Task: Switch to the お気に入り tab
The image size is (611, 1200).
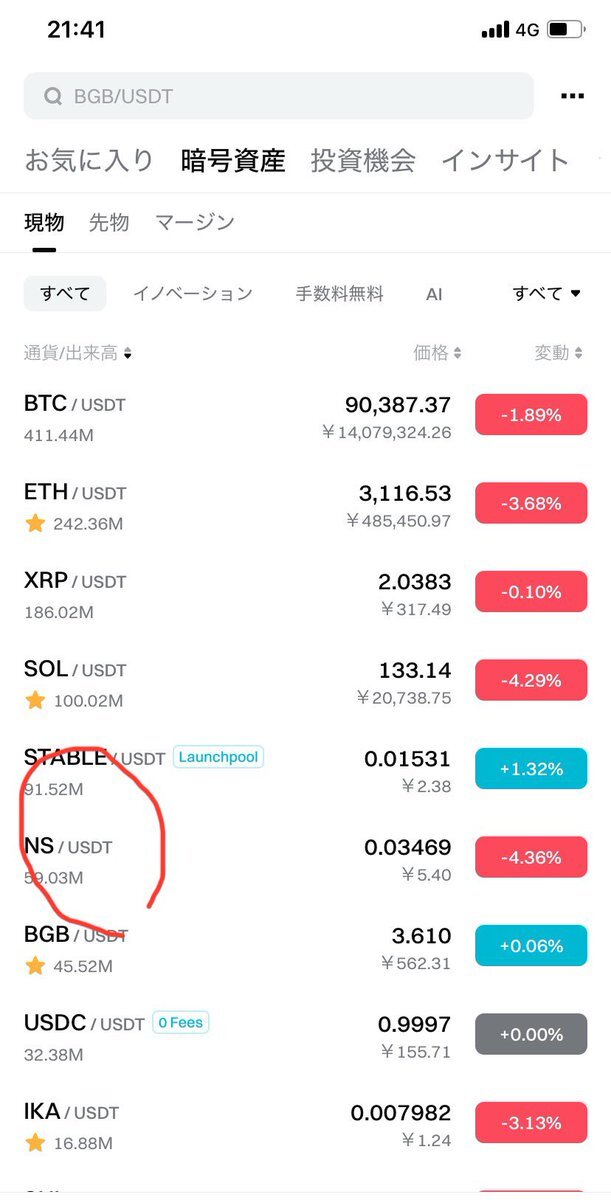Action: coord(89,160)
